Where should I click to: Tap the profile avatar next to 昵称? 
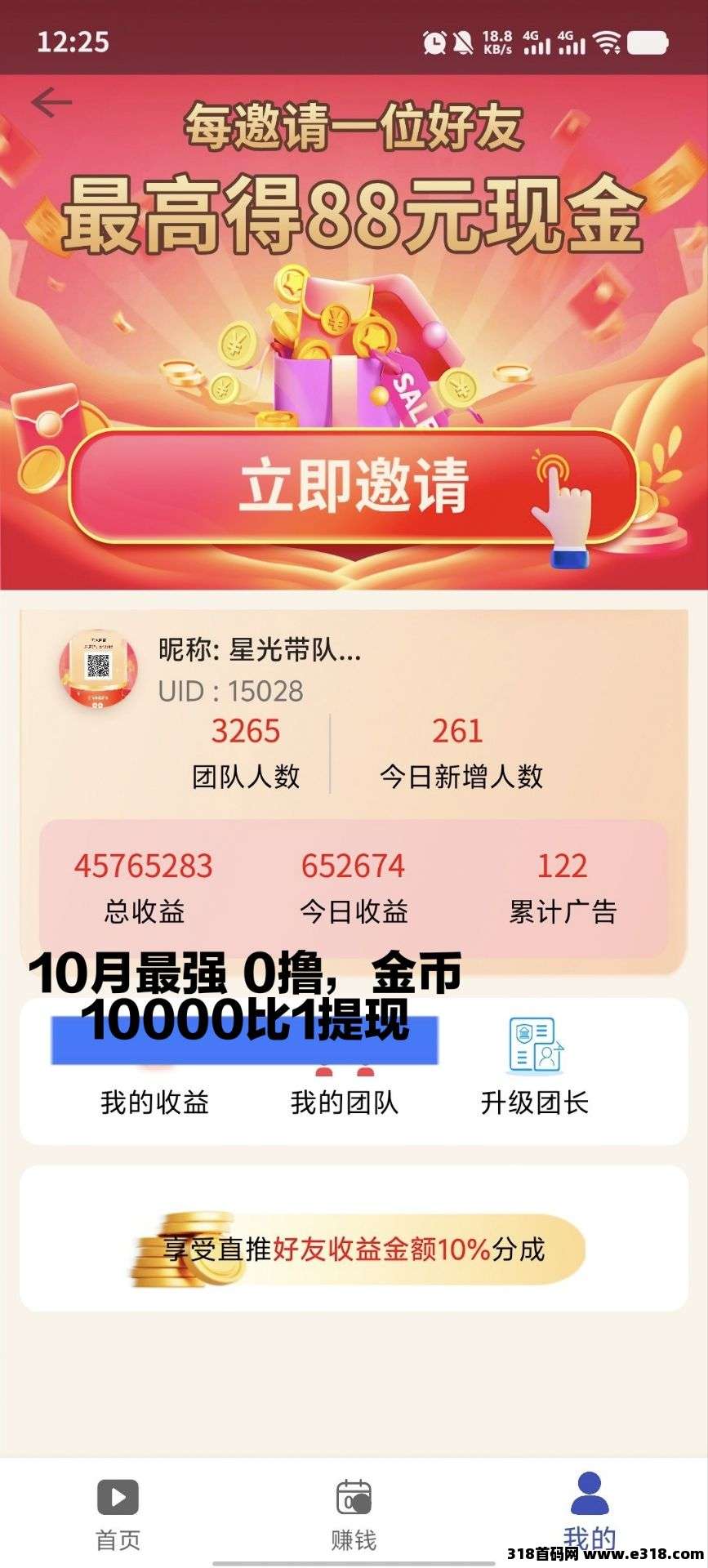(98, 669)
